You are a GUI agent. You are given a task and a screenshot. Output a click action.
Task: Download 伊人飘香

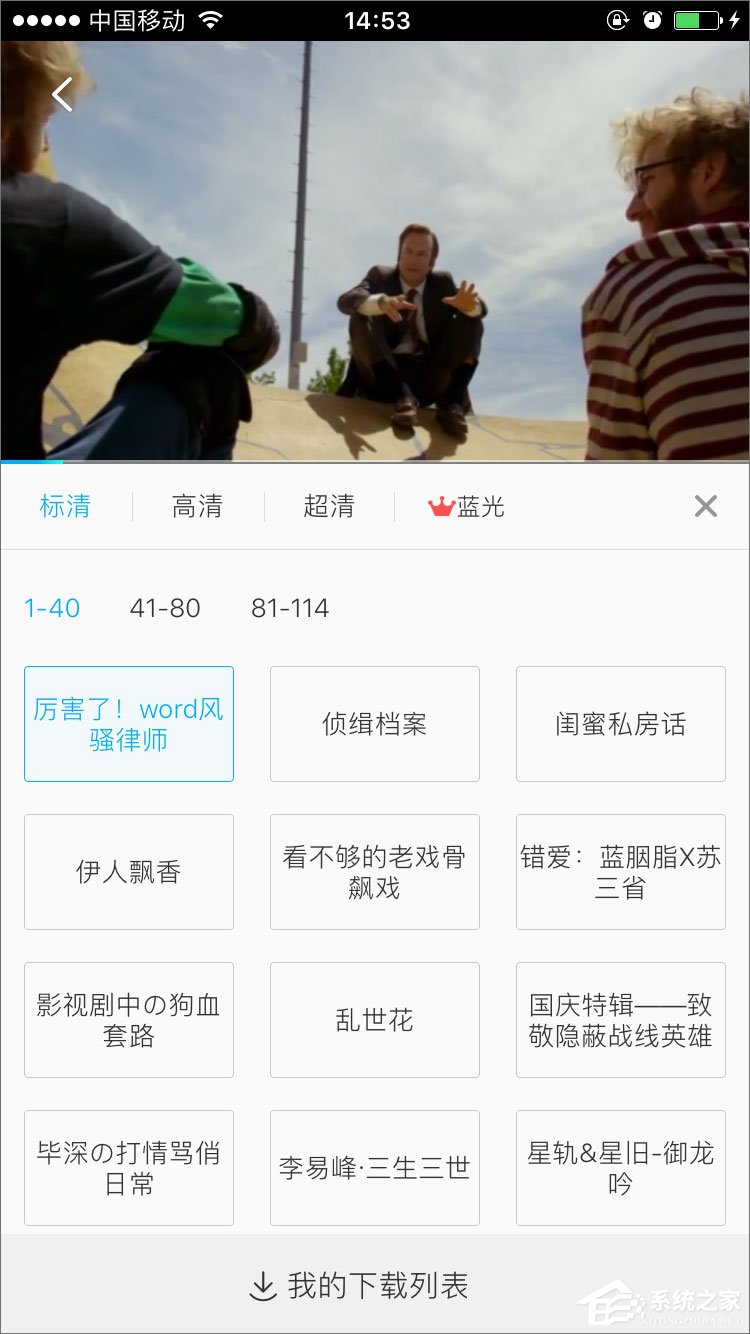coord(129,872)
